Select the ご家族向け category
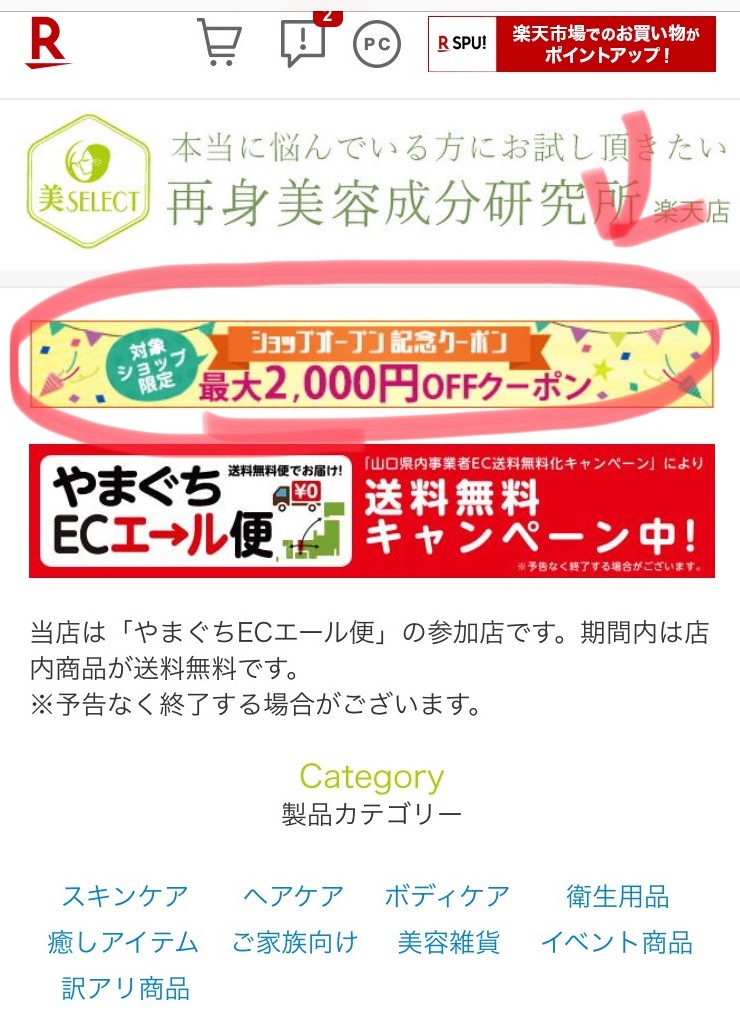The width and height of the screenshot is (740, 1034). (295, 942)
